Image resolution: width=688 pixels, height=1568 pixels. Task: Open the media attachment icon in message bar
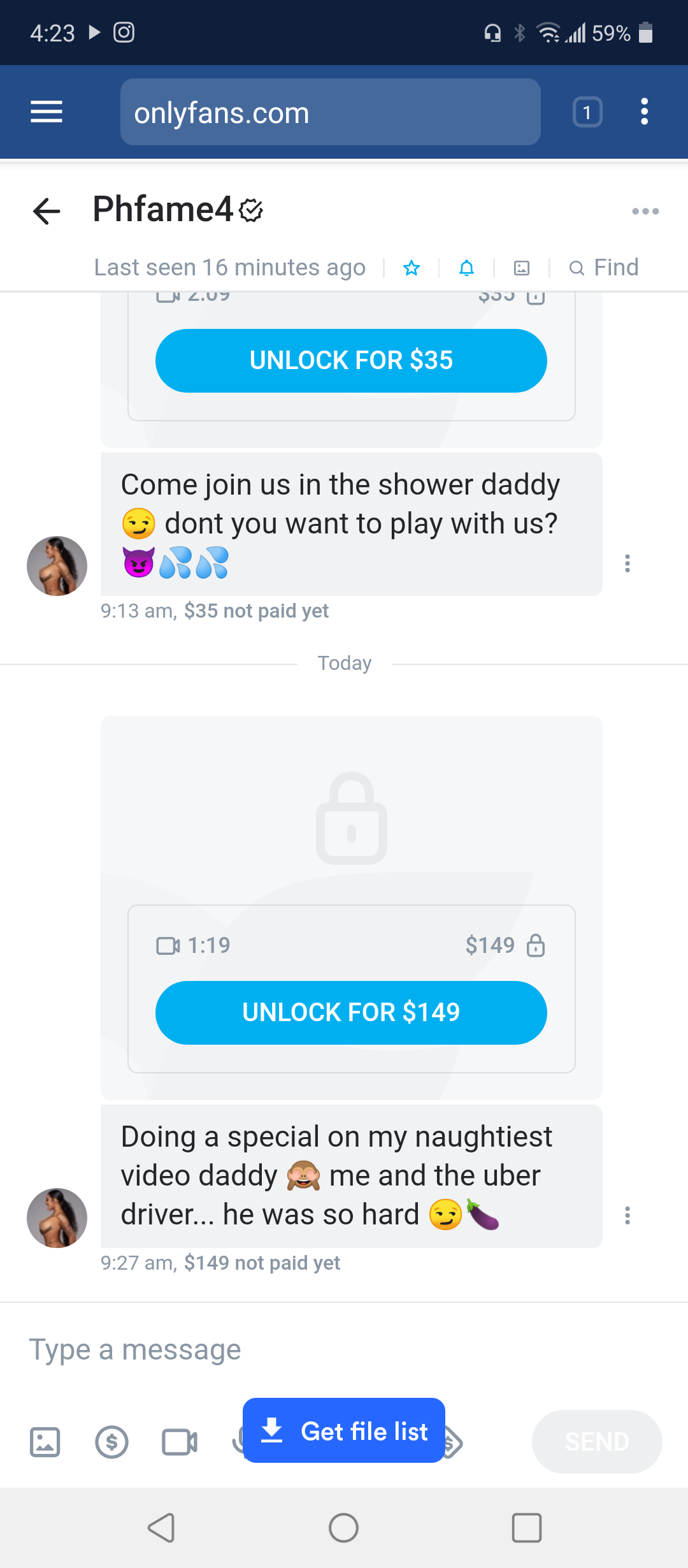point(43,1442)
